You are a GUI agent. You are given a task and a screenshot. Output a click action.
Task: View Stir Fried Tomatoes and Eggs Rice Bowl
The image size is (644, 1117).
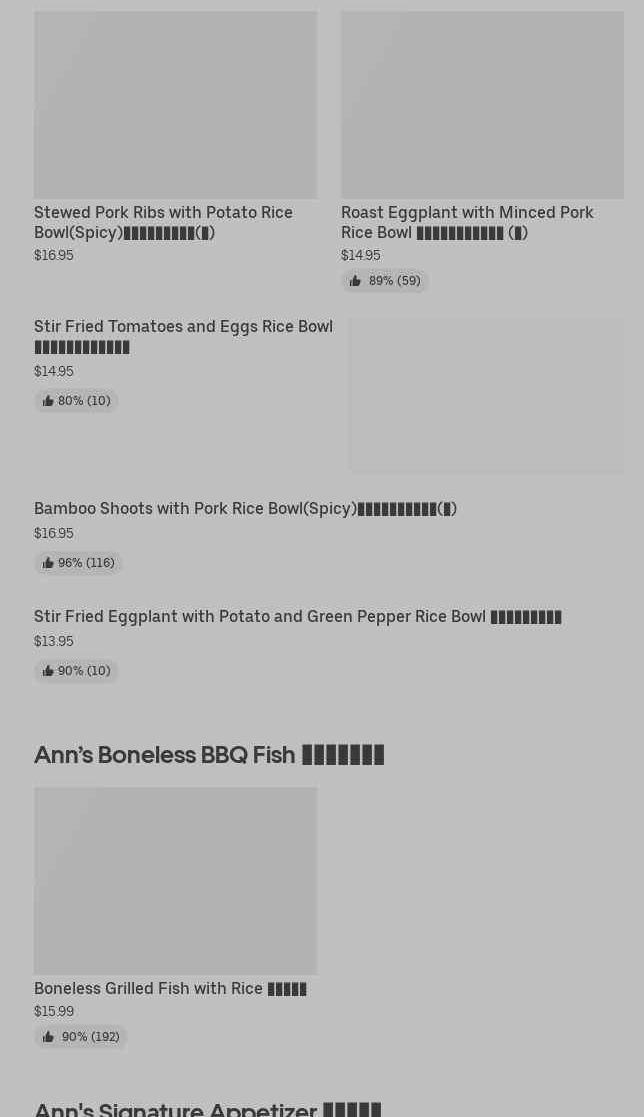click(183, 336)
